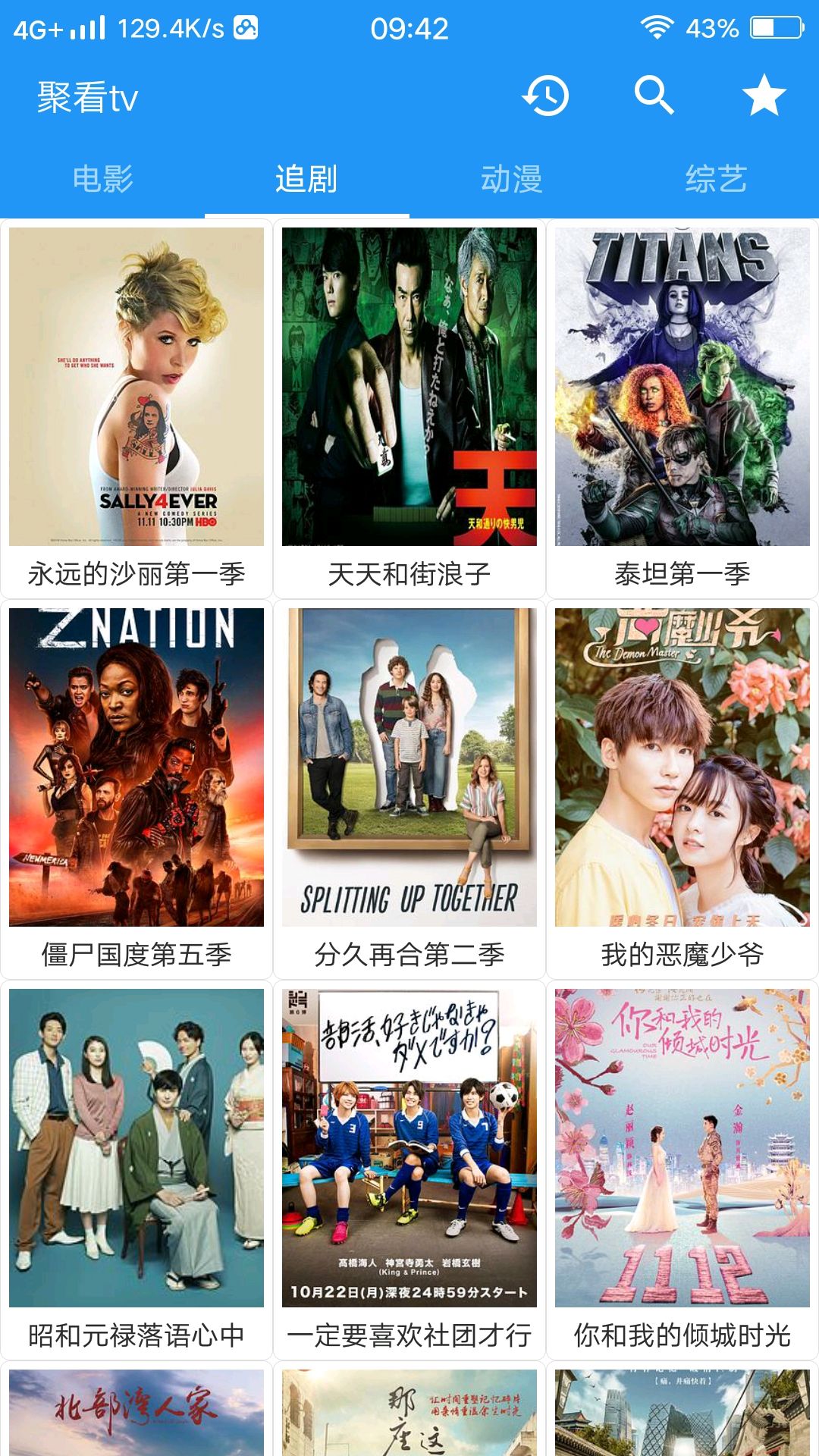Open 我的恶魔少爷 show card
Image resolution: width=819 pixels, height=1456 pixels.
coord(682,789)
